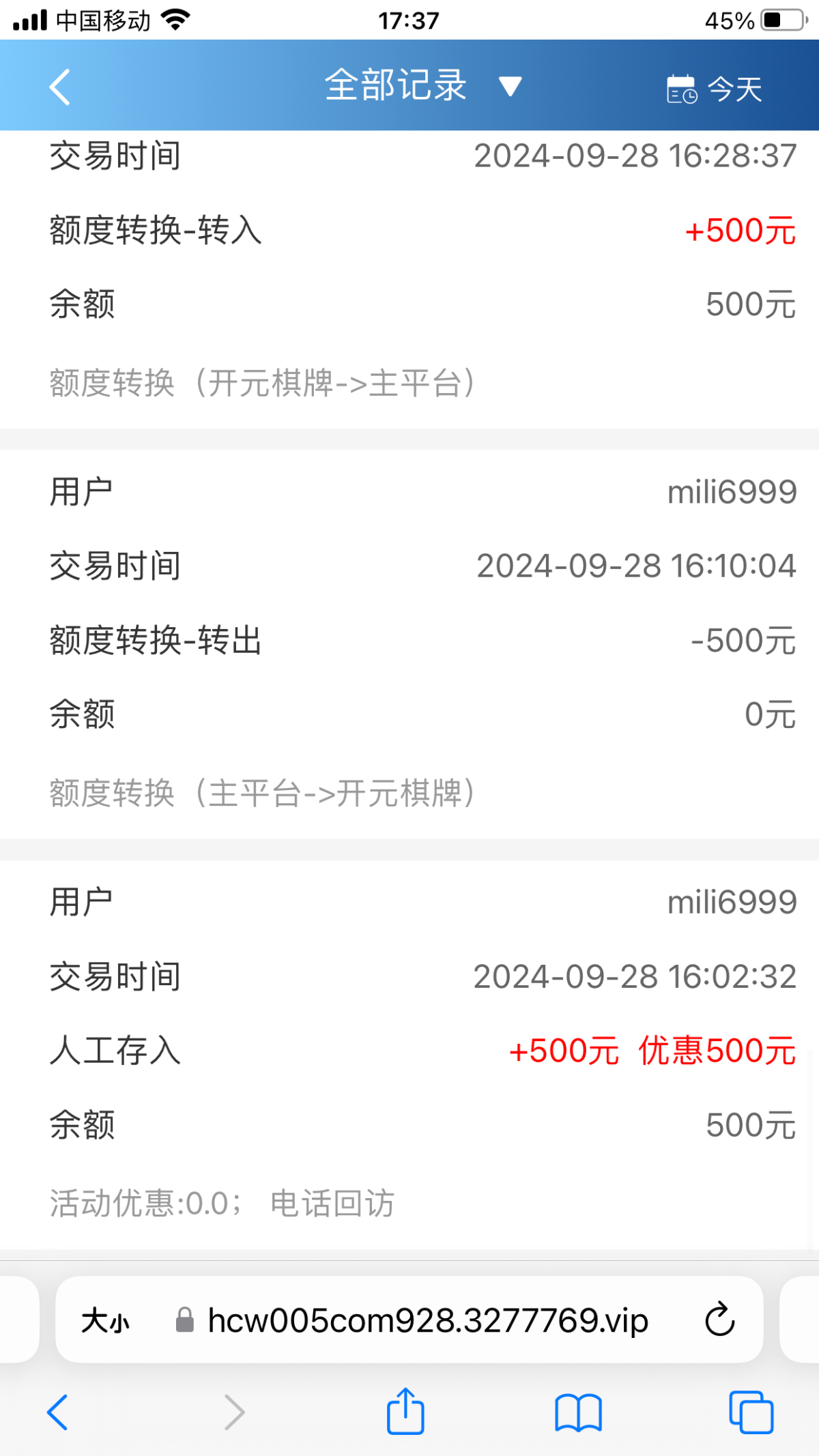Reload the page in Safari
Viewport: 819px width, 1456px height.
[x=719, y=1320]
